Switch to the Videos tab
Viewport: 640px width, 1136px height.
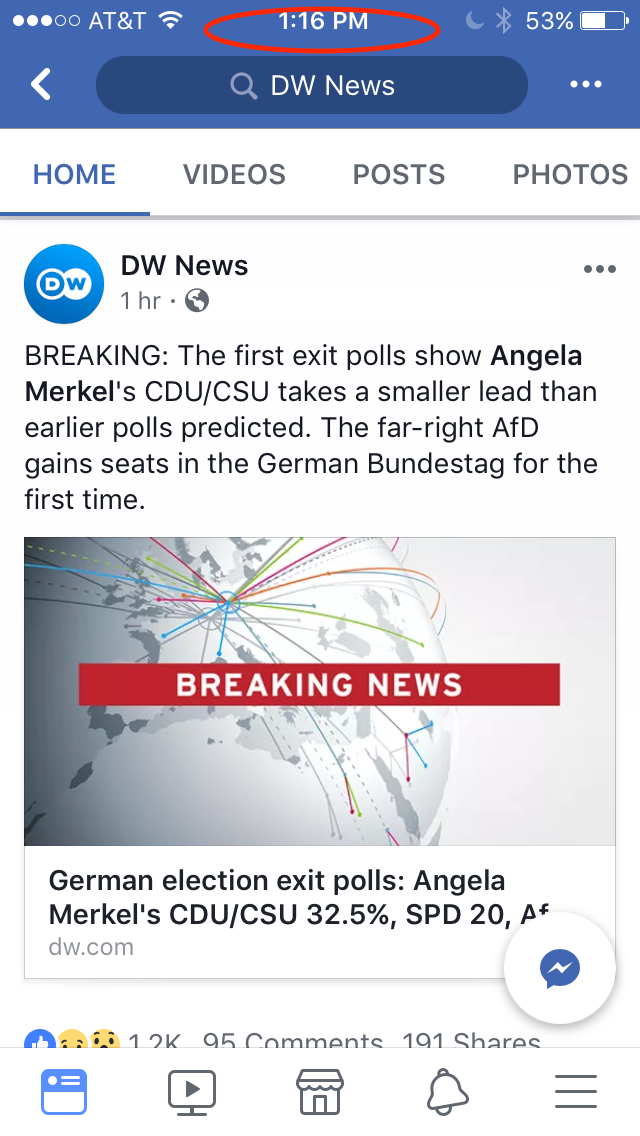point(234,175)
